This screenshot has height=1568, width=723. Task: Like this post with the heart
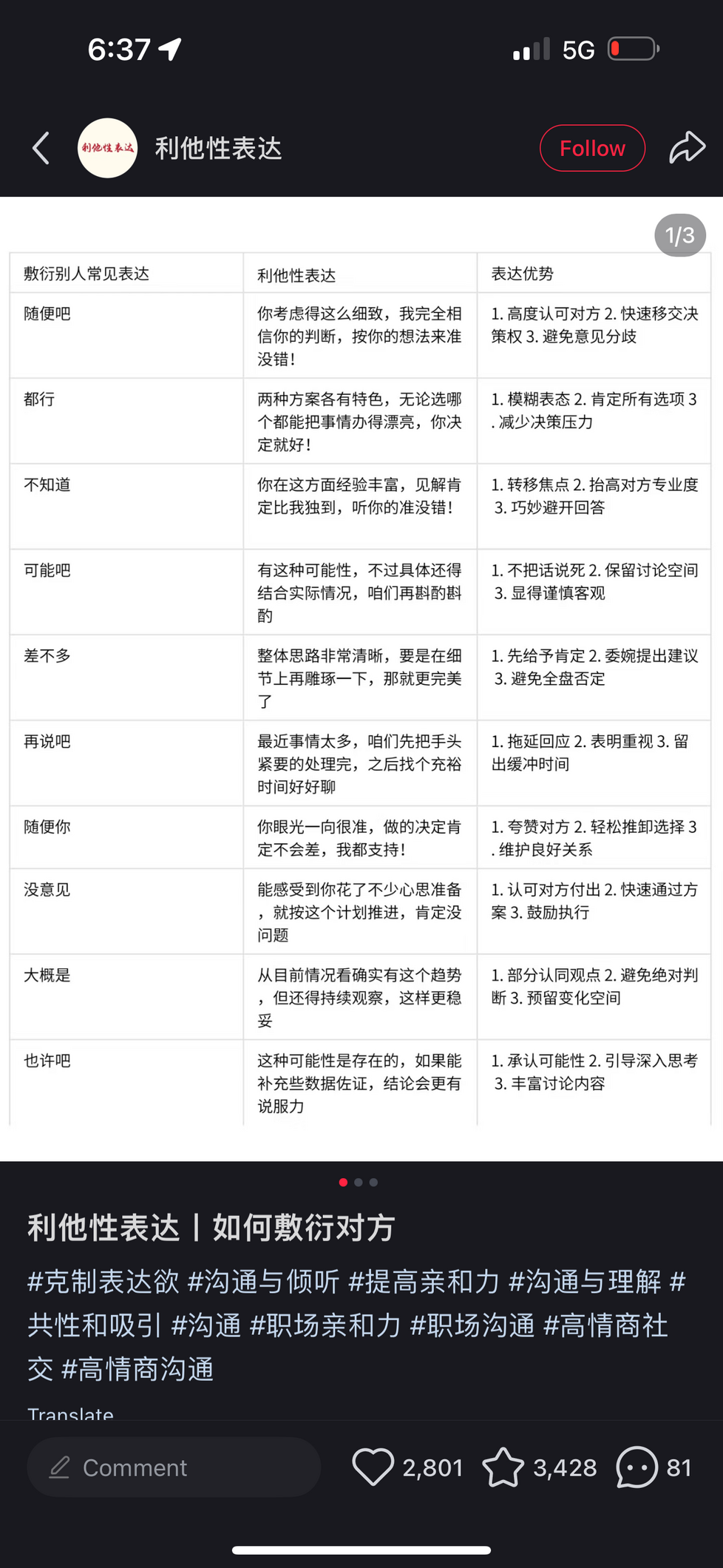pos(373,1467)
